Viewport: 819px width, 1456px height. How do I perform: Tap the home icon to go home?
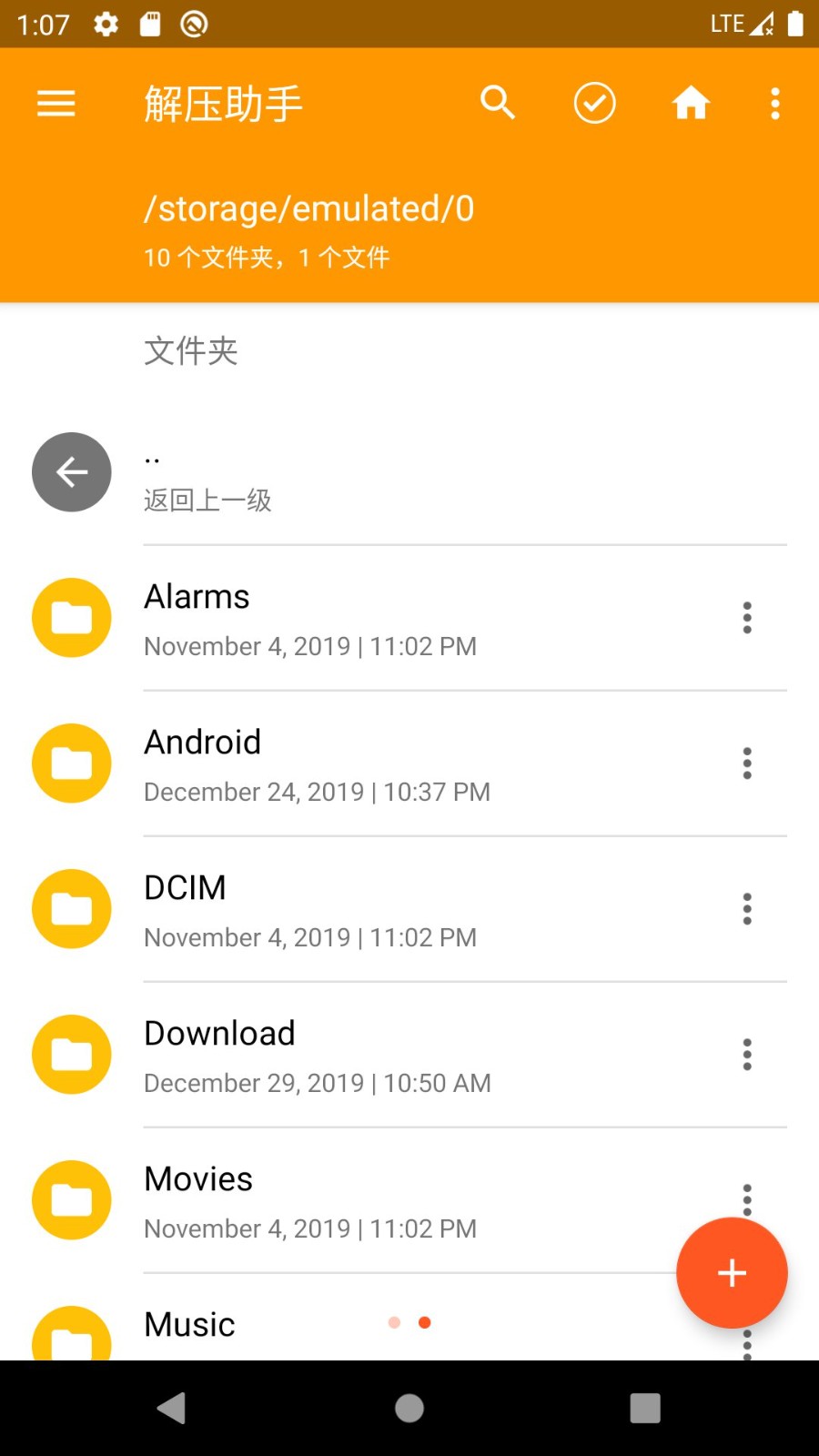click(x=691, y=103)
